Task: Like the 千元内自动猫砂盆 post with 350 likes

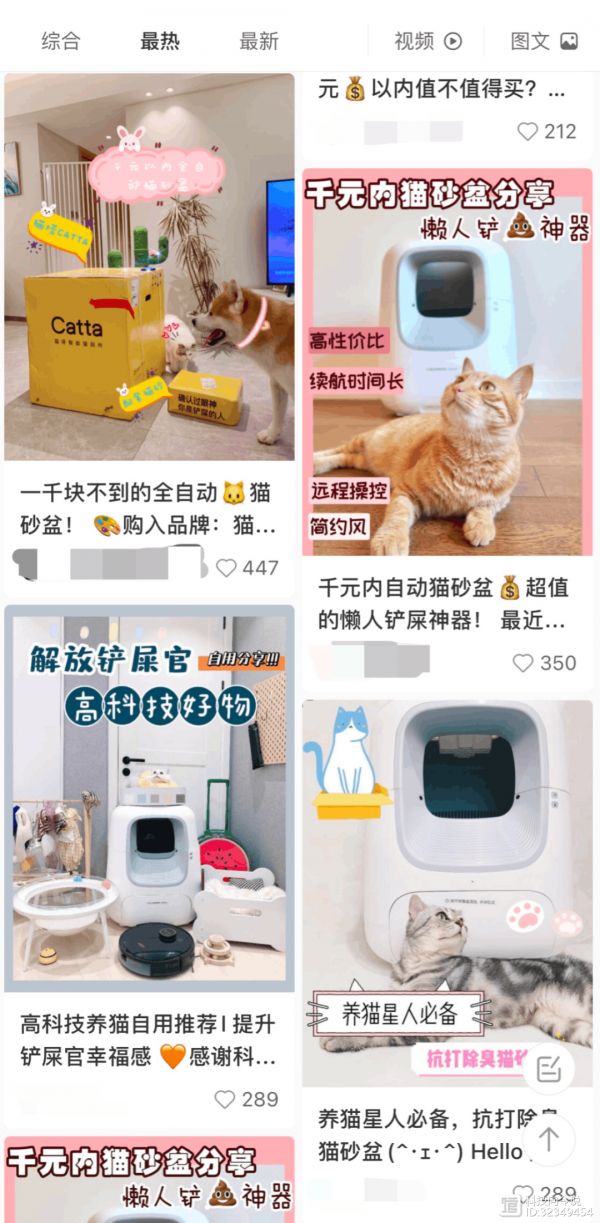Action: click(x=524, y=663)
